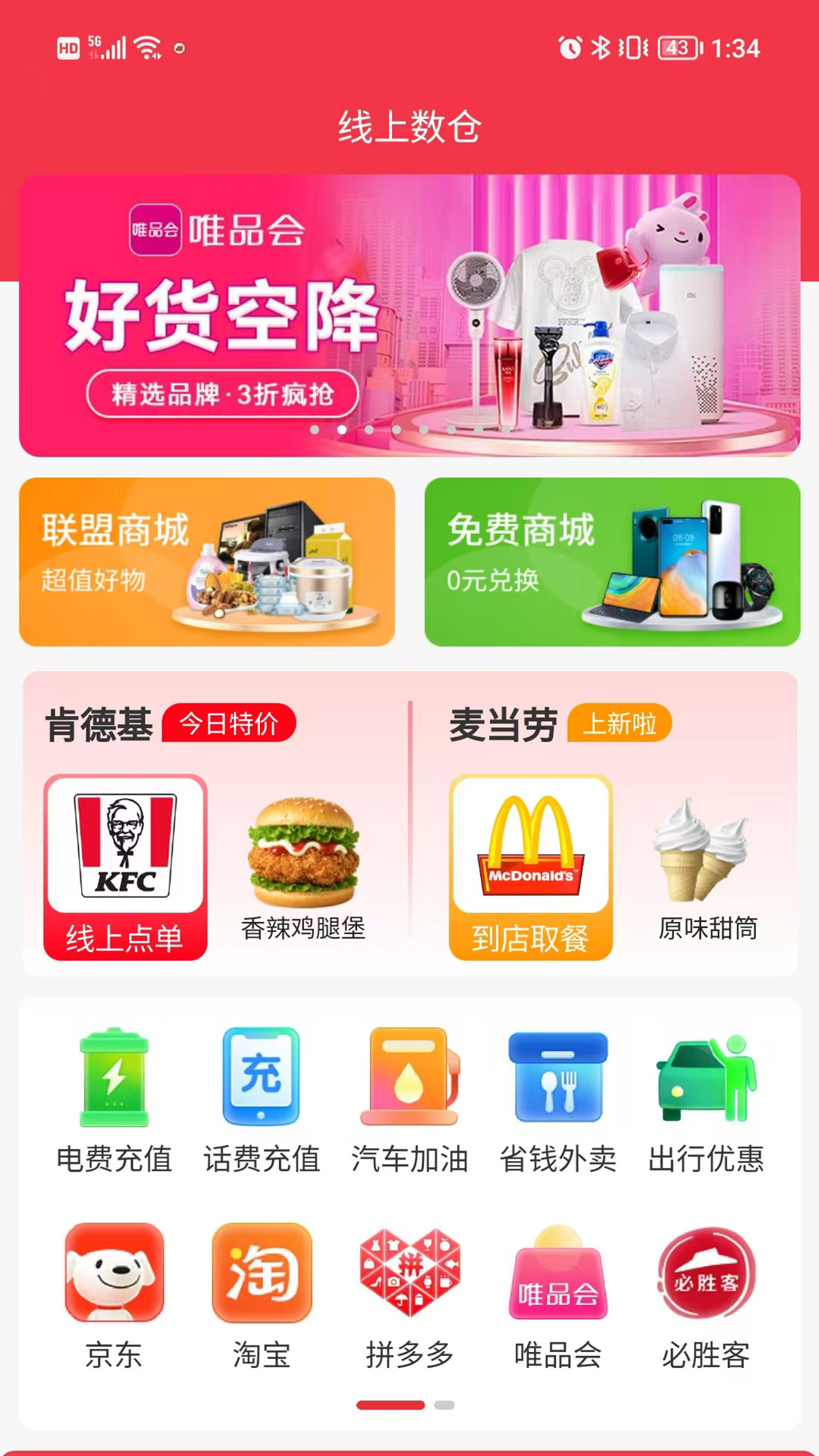The height and width of the screenshot is (1456, 819).
Task: Tap the 好货空降 Vipshop banner
Action: (409, 315)
